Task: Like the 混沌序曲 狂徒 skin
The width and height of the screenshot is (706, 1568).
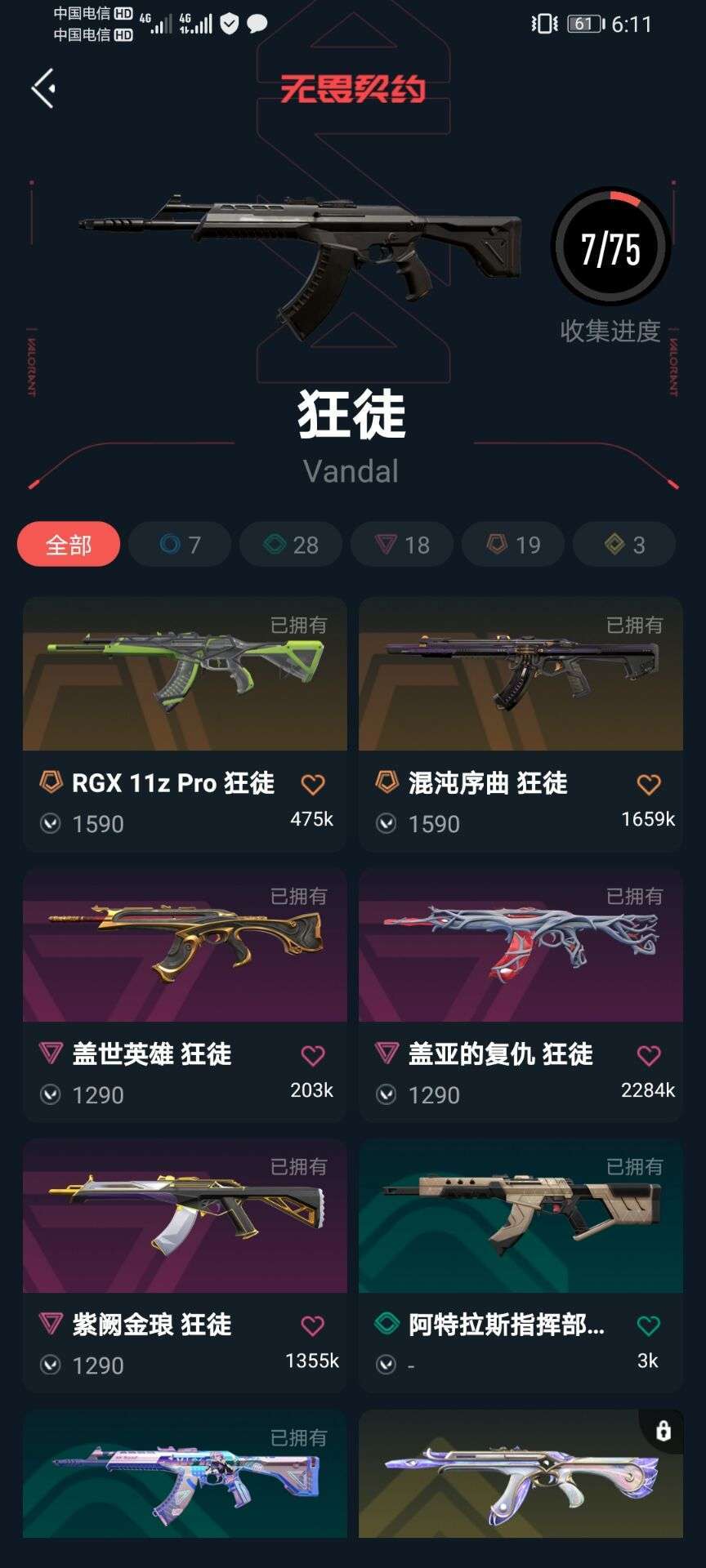Action: coord(649,785)
